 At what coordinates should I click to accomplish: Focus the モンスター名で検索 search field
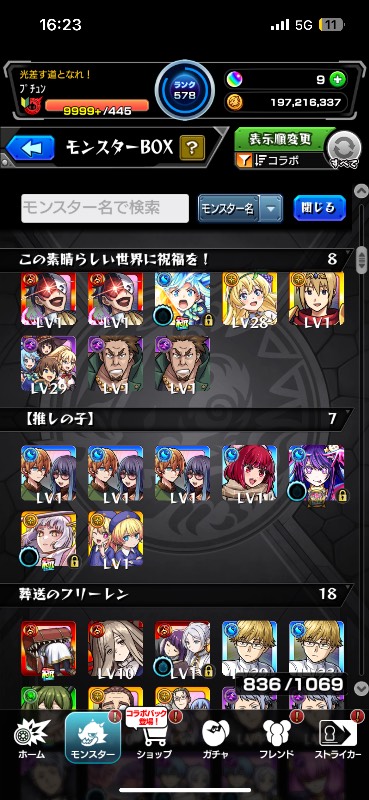coord(105,208)
